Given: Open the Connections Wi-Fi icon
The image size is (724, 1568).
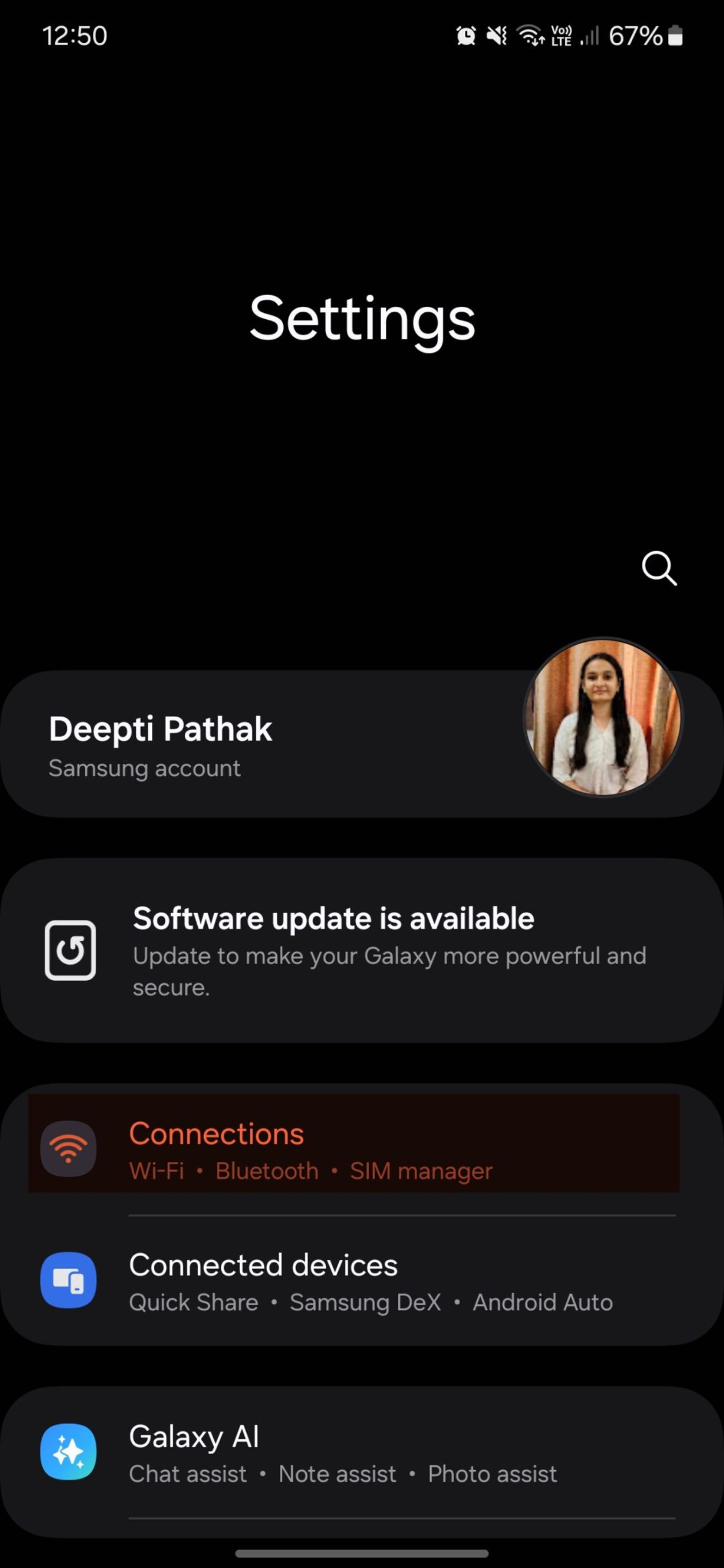Looking at the screenshot, I should (69, 1150).
